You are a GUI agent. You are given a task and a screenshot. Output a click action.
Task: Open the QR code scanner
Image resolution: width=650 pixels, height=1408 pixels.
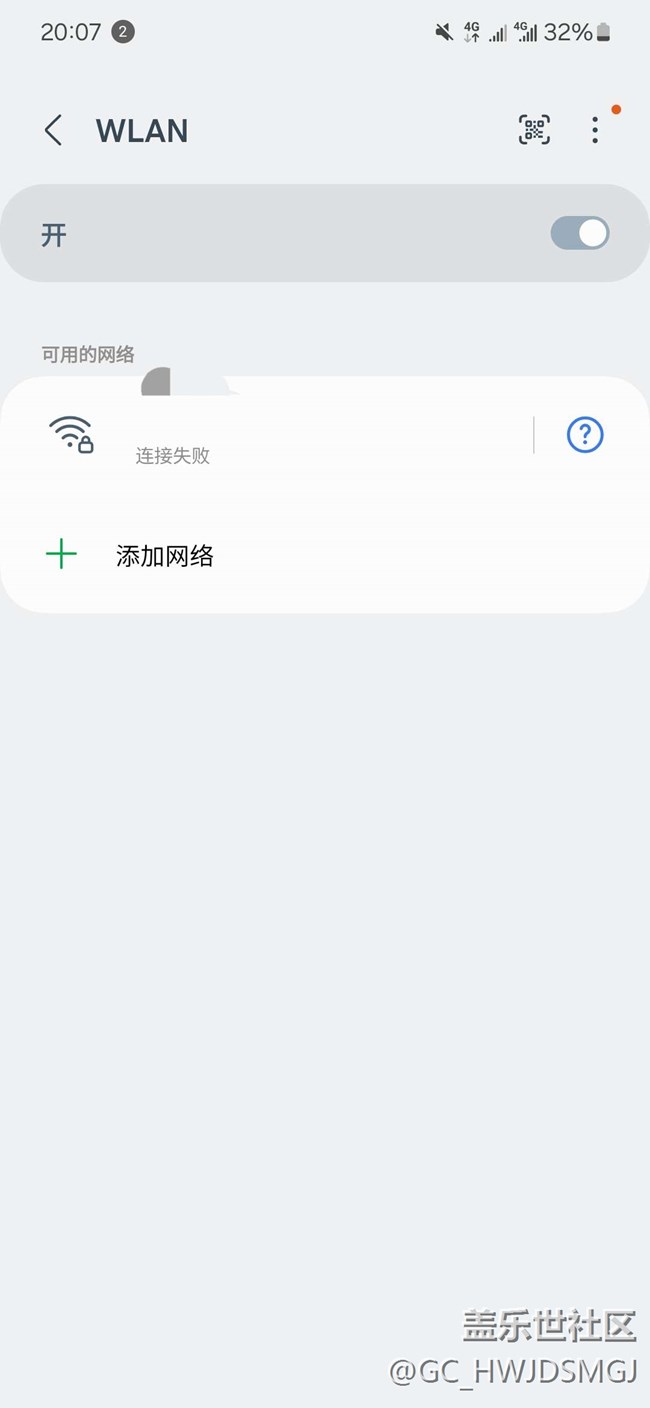click(x=534, y=130)
